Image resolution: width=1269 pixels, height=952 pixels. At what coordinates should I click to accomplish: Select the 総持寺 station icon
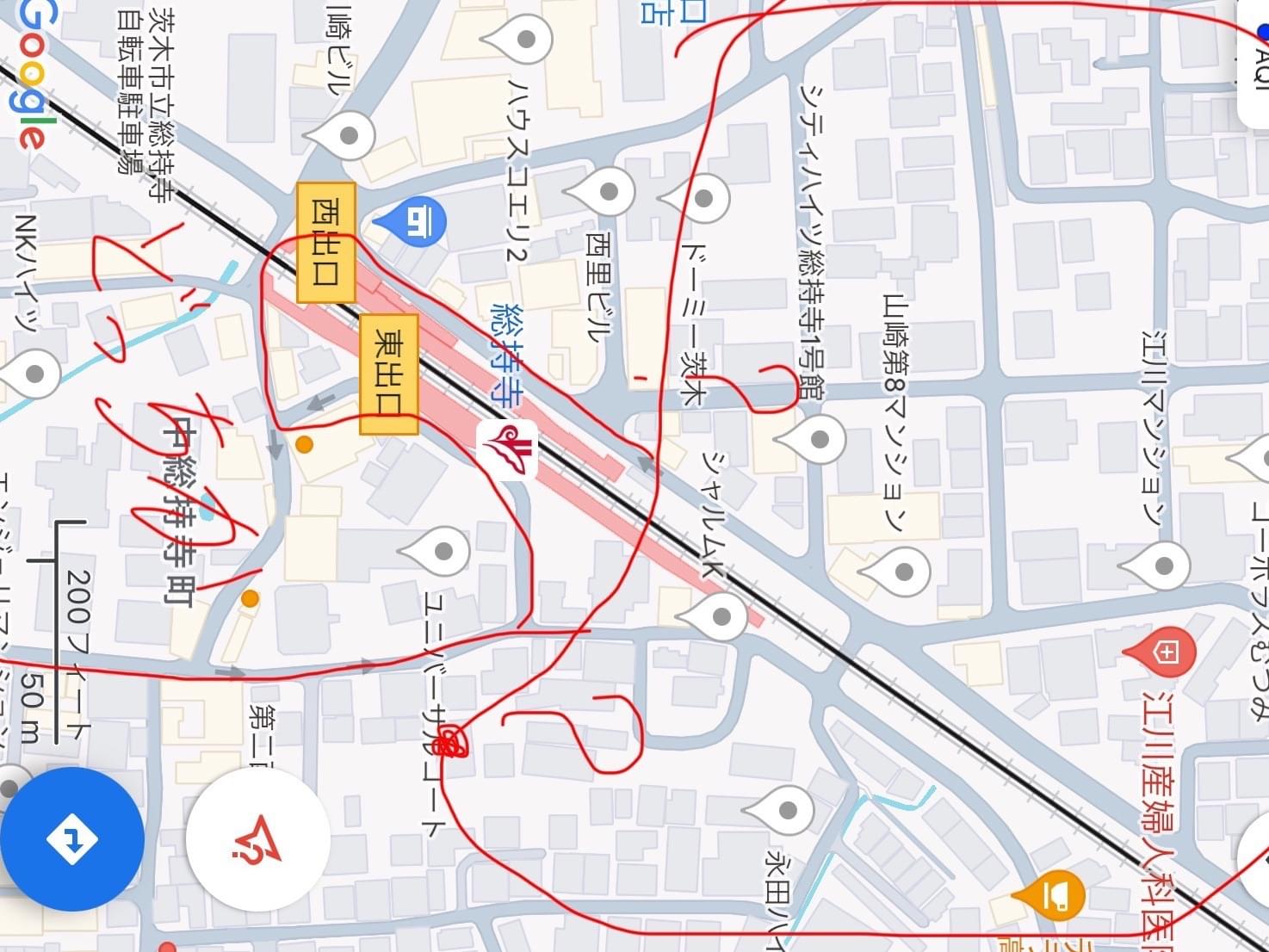tap(507, 448)
